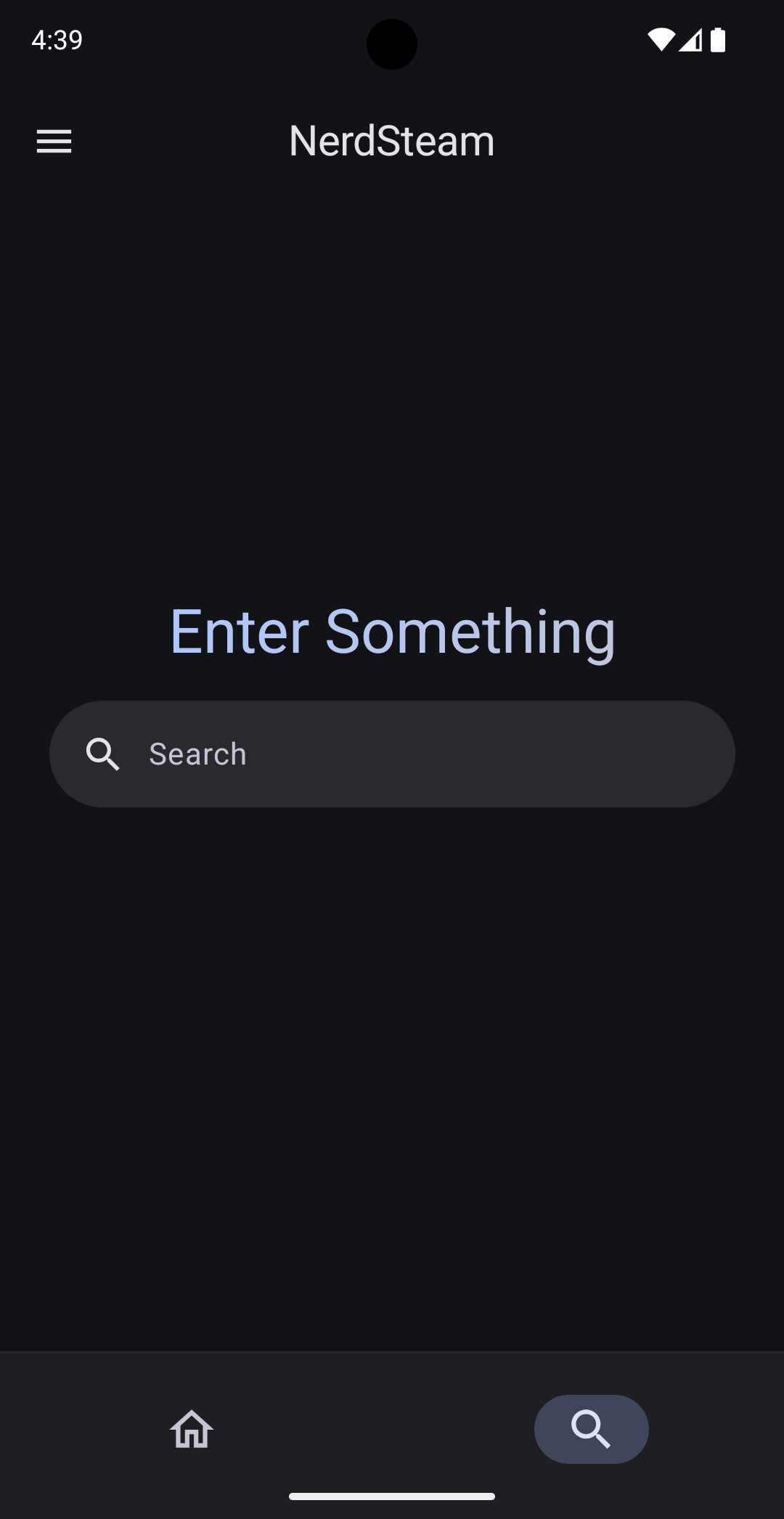The width and height of the screenshot is (784, 1519).
Task: Switch to the Home tab
Action: [x=192, y=1429]
